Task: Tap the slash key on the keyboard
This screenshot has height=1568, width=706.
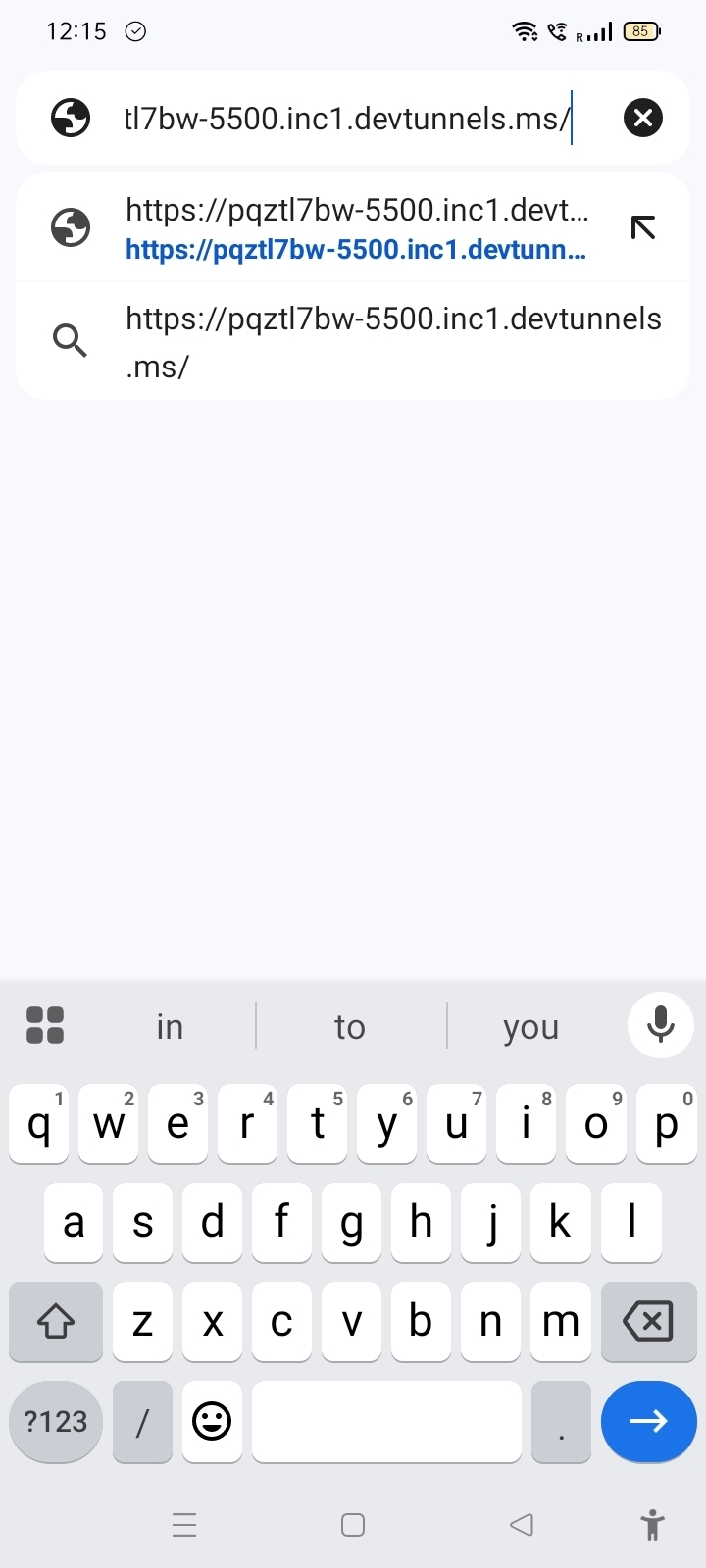Action: click(x=142, y=1421)
